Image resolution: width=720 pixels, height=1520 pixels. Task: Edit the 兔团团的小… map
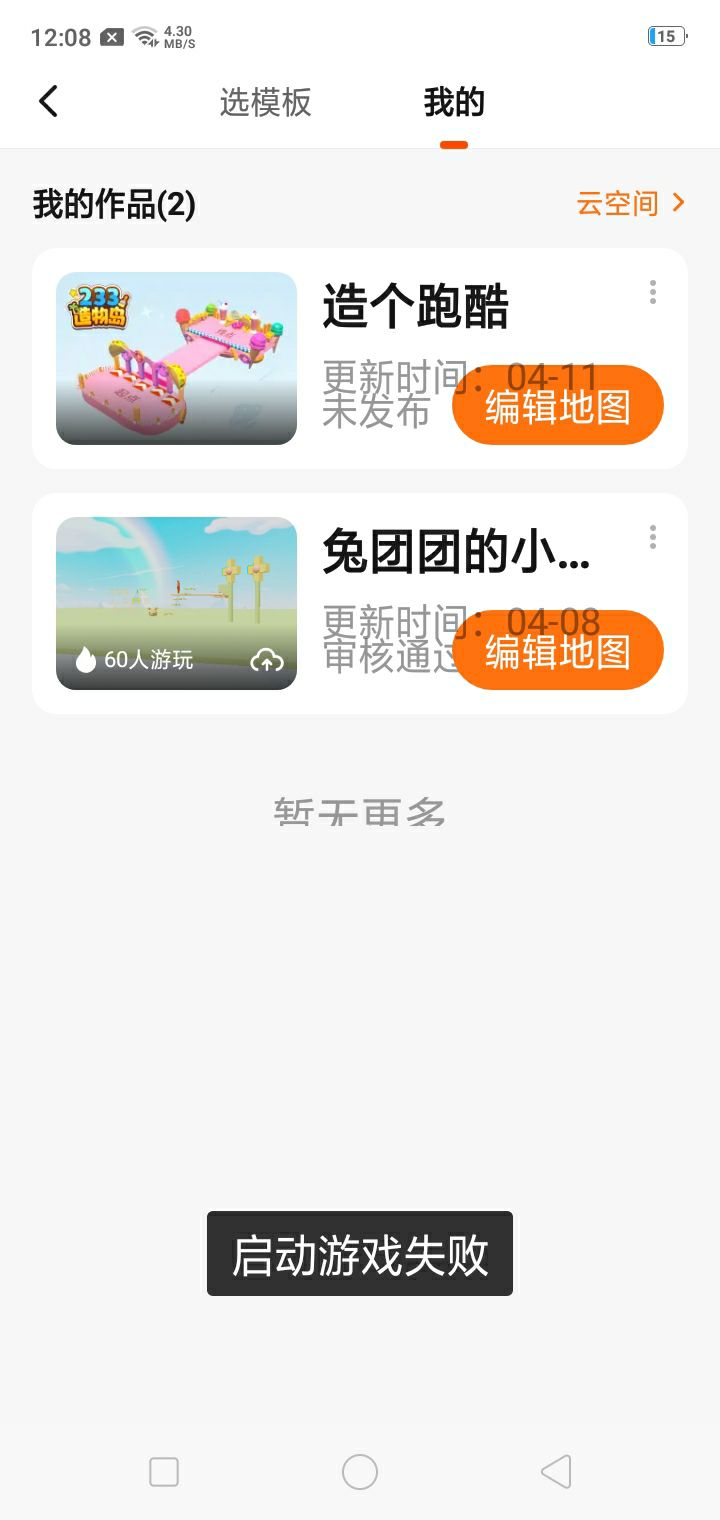[558, 650]
